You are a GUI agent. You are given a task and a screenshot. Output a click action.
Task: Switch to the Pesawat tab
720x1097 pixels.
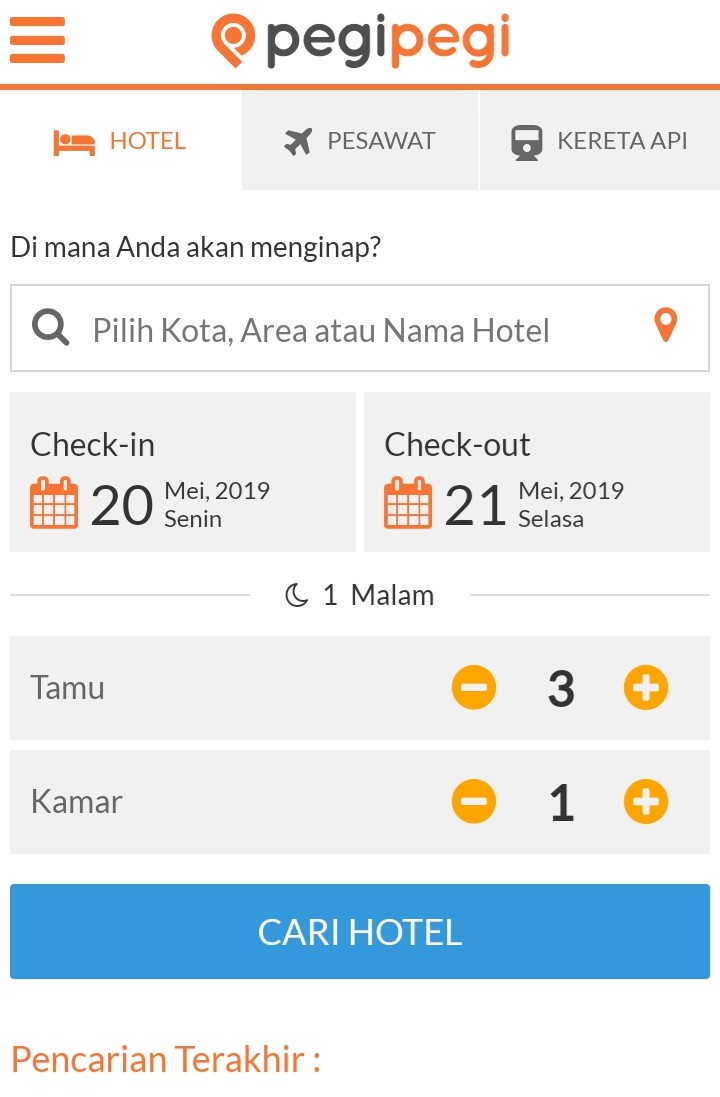coord(360,141)
